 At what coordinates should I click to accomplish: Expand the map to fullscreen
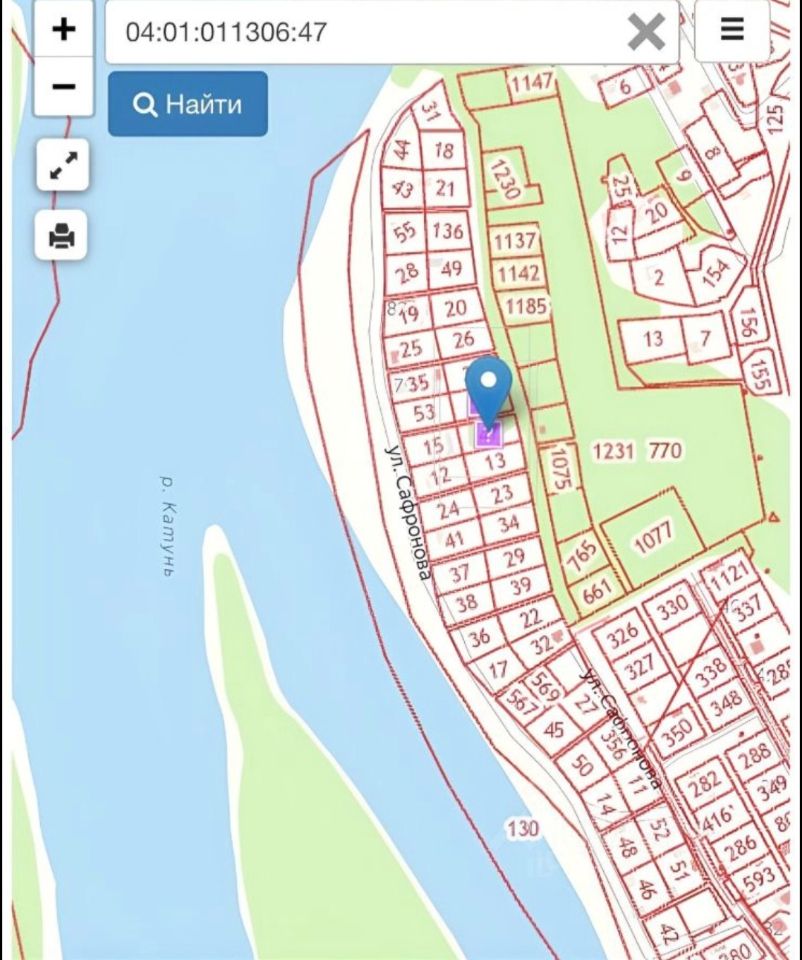point(62,166)
